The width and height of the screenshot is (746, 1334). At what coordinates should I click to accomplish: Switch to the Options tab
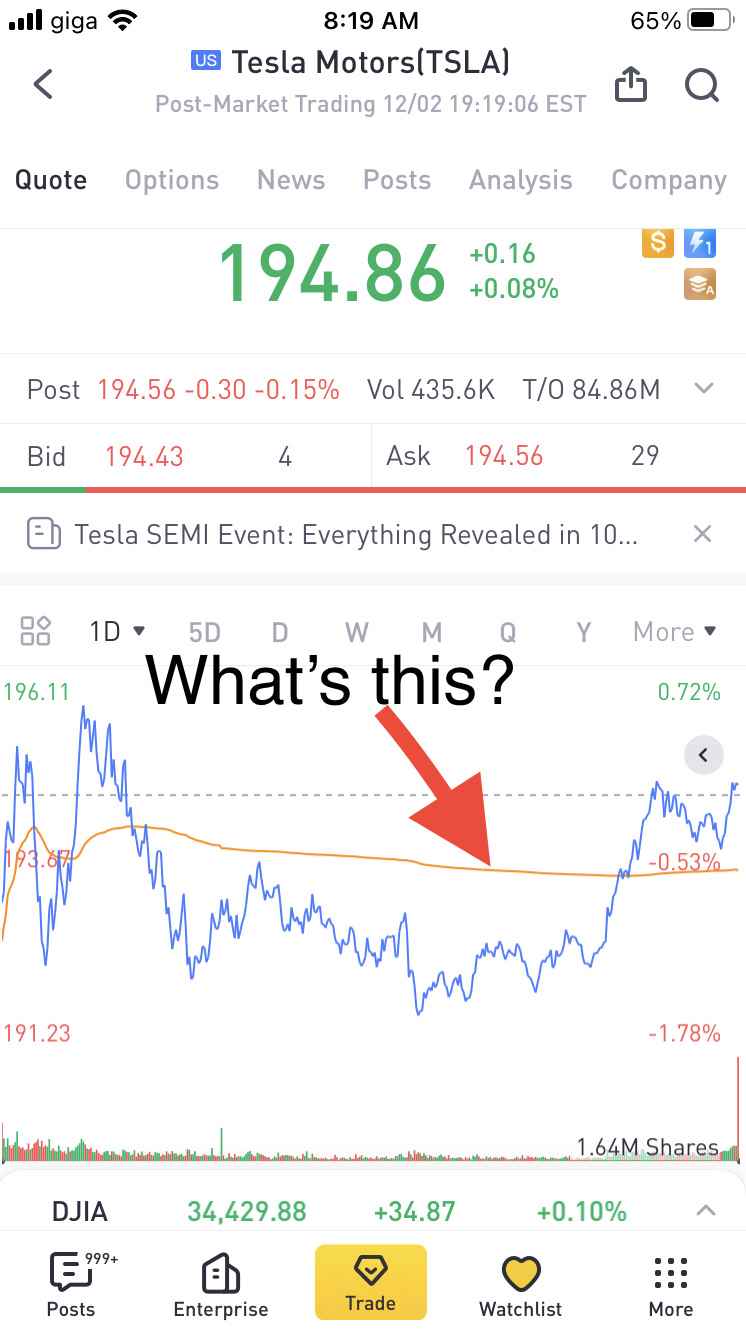tap(172, 180)
